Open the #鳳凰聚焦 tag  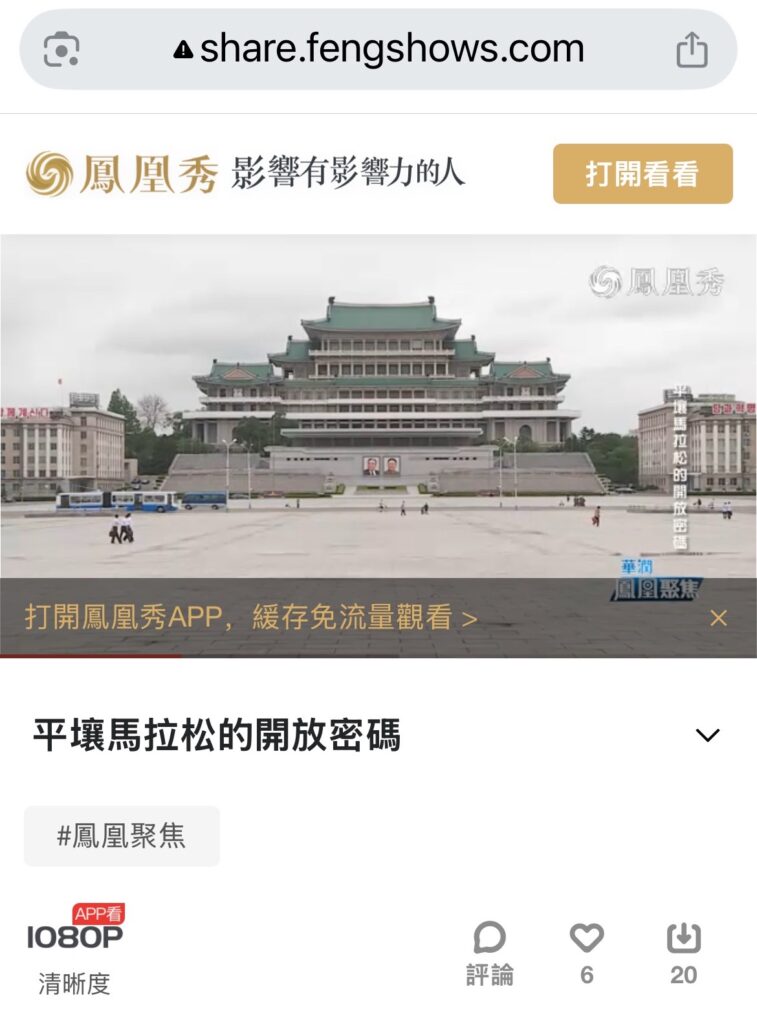click(x=122, y=836)
